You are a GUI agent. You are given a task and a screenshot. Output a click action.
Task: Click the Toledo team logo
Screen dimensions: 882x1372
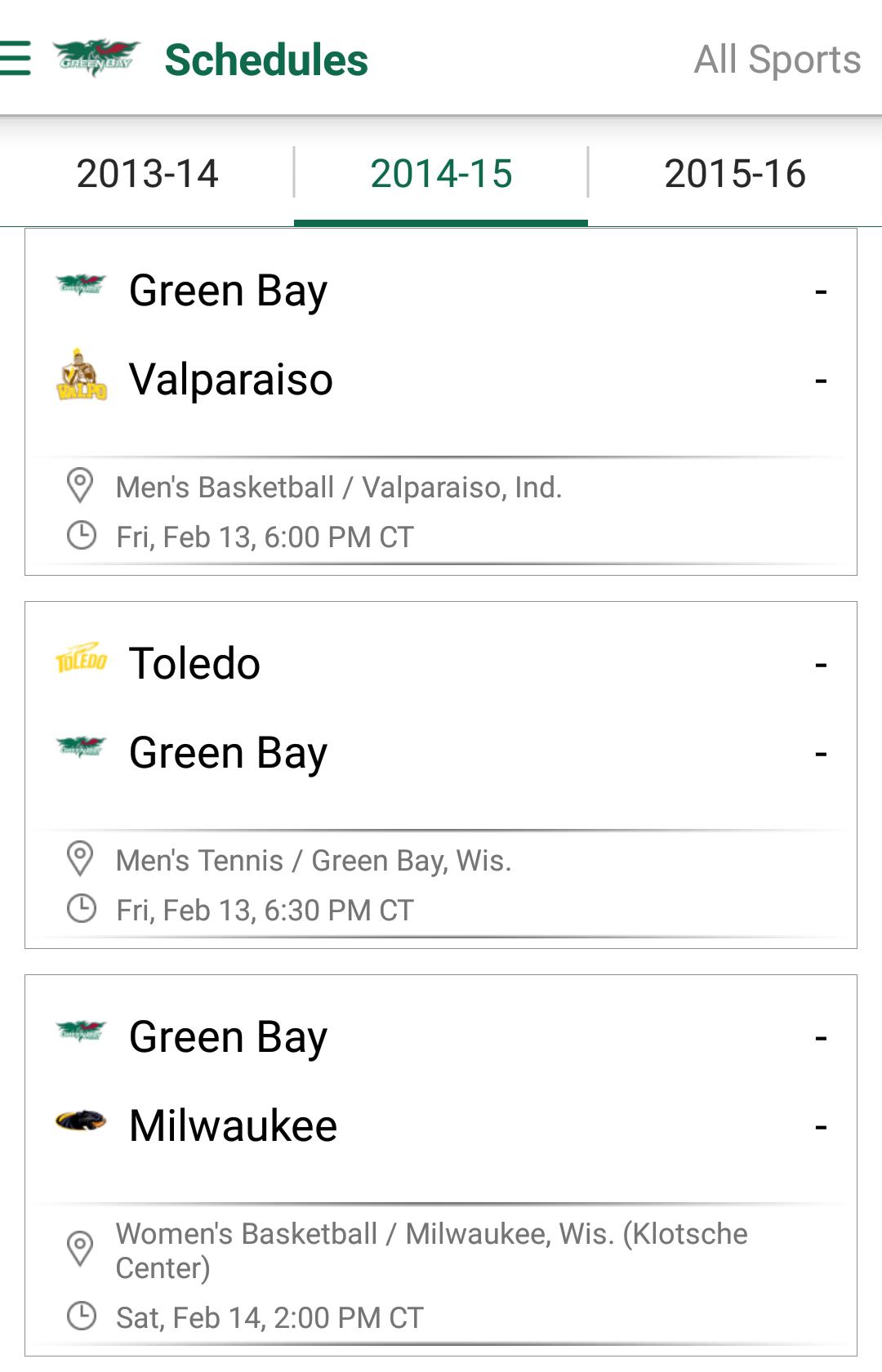click(x=80, y=661)
